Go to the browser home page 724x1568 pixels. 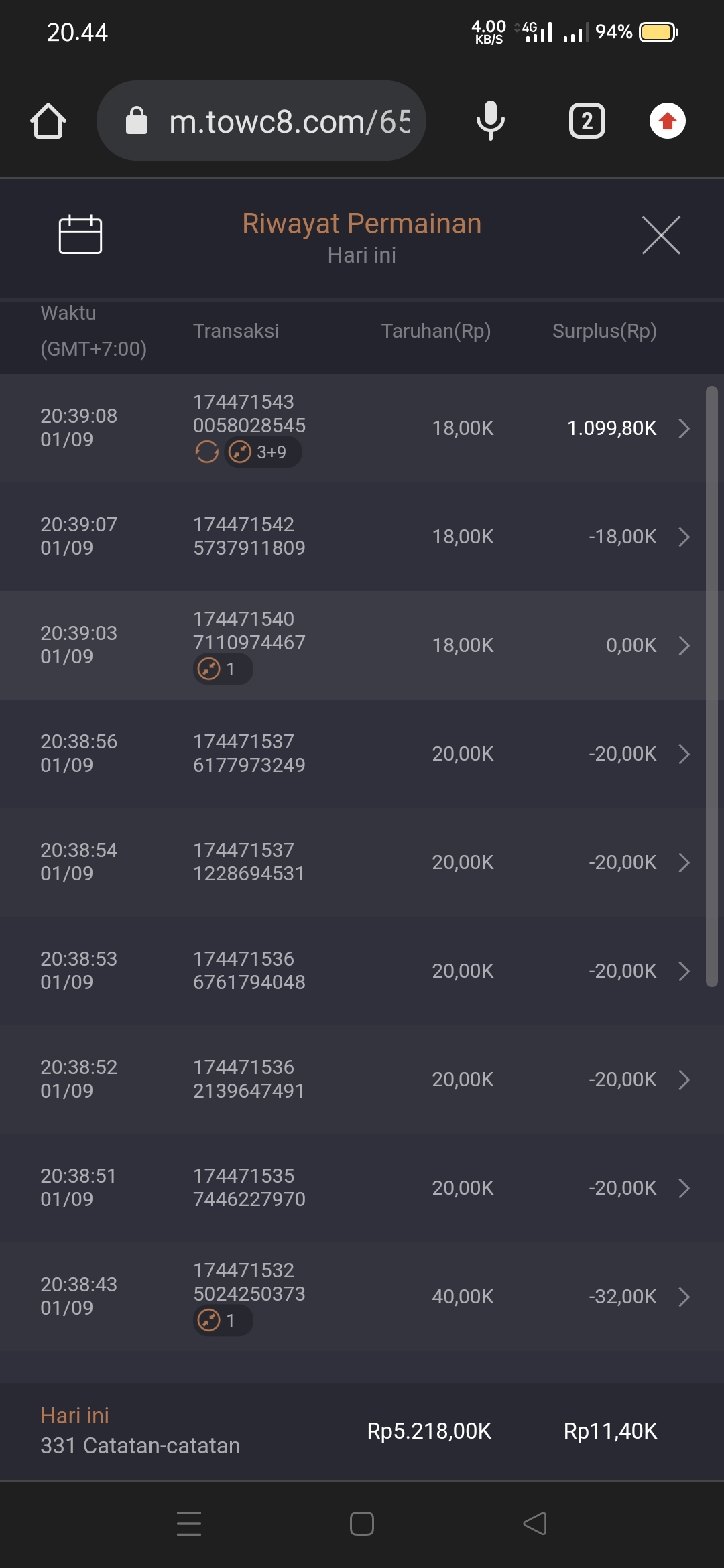click(48, 121)
